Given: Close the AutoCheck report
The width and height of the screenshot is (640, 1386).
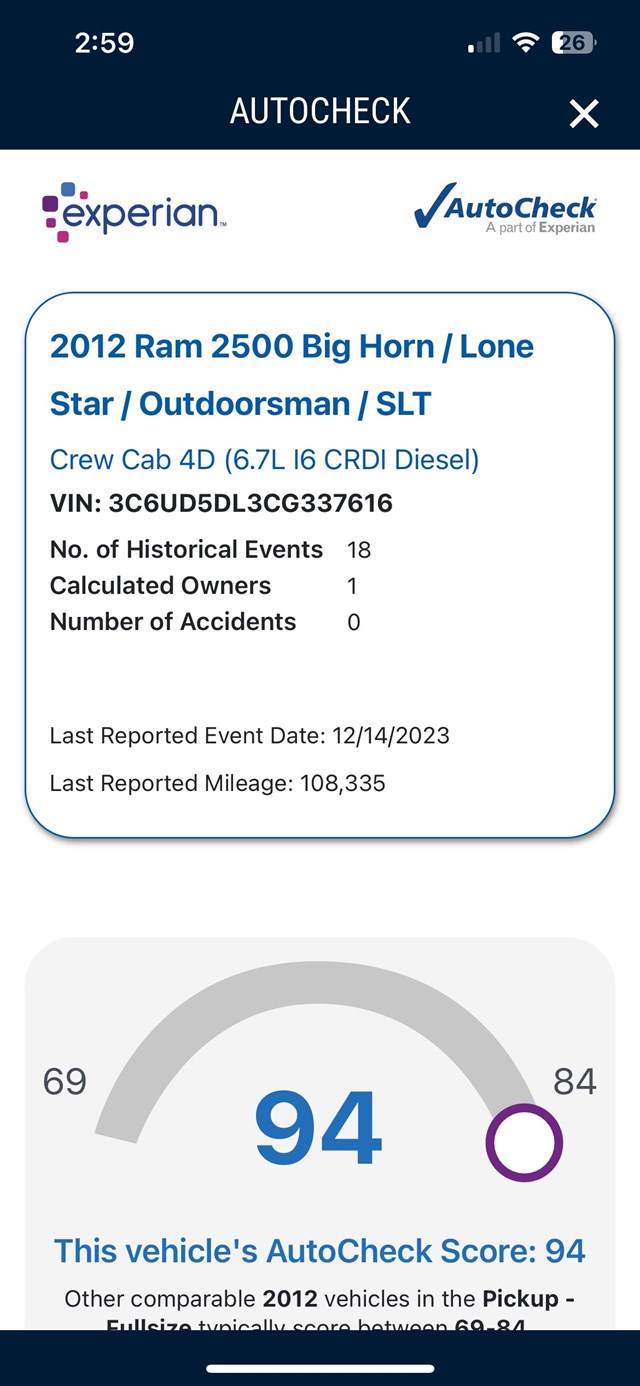Looking at the screenshot, I should [x=584, y=114].
